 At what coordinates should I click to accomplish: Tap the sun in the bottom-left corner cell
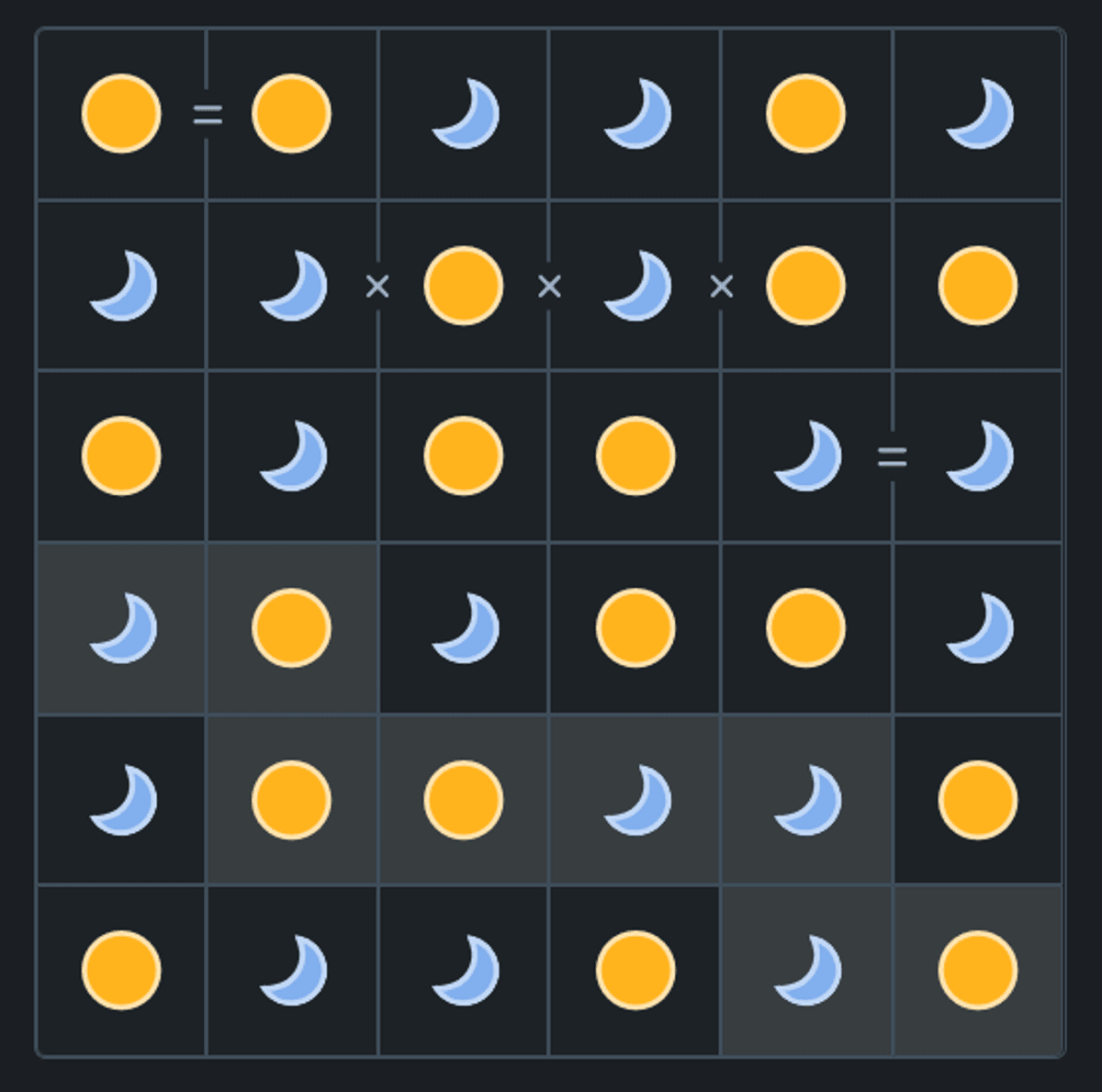(x=121, y=970)
